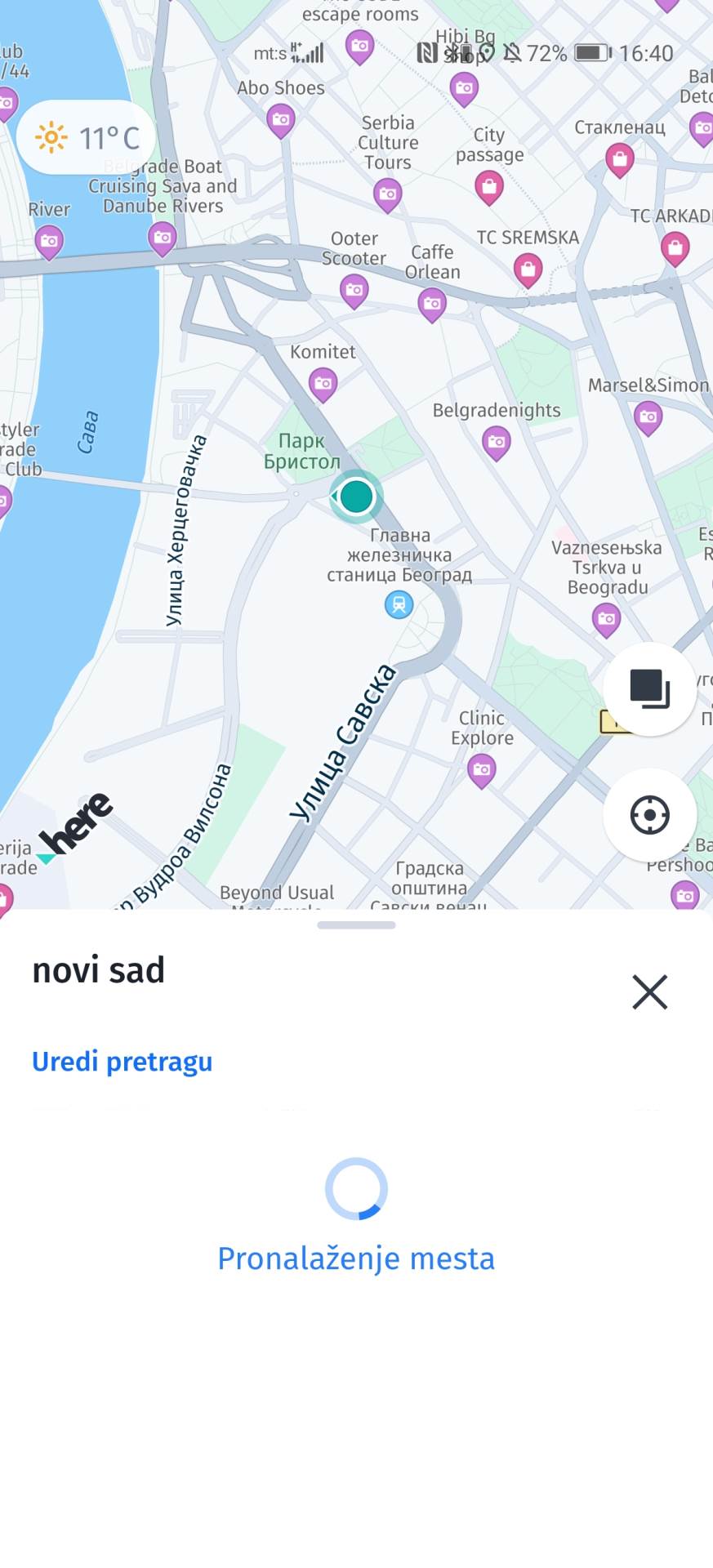This screenshot has height=1568, width=713.
Task: Open Uredi pretragu link
Action: point(123,1061)
